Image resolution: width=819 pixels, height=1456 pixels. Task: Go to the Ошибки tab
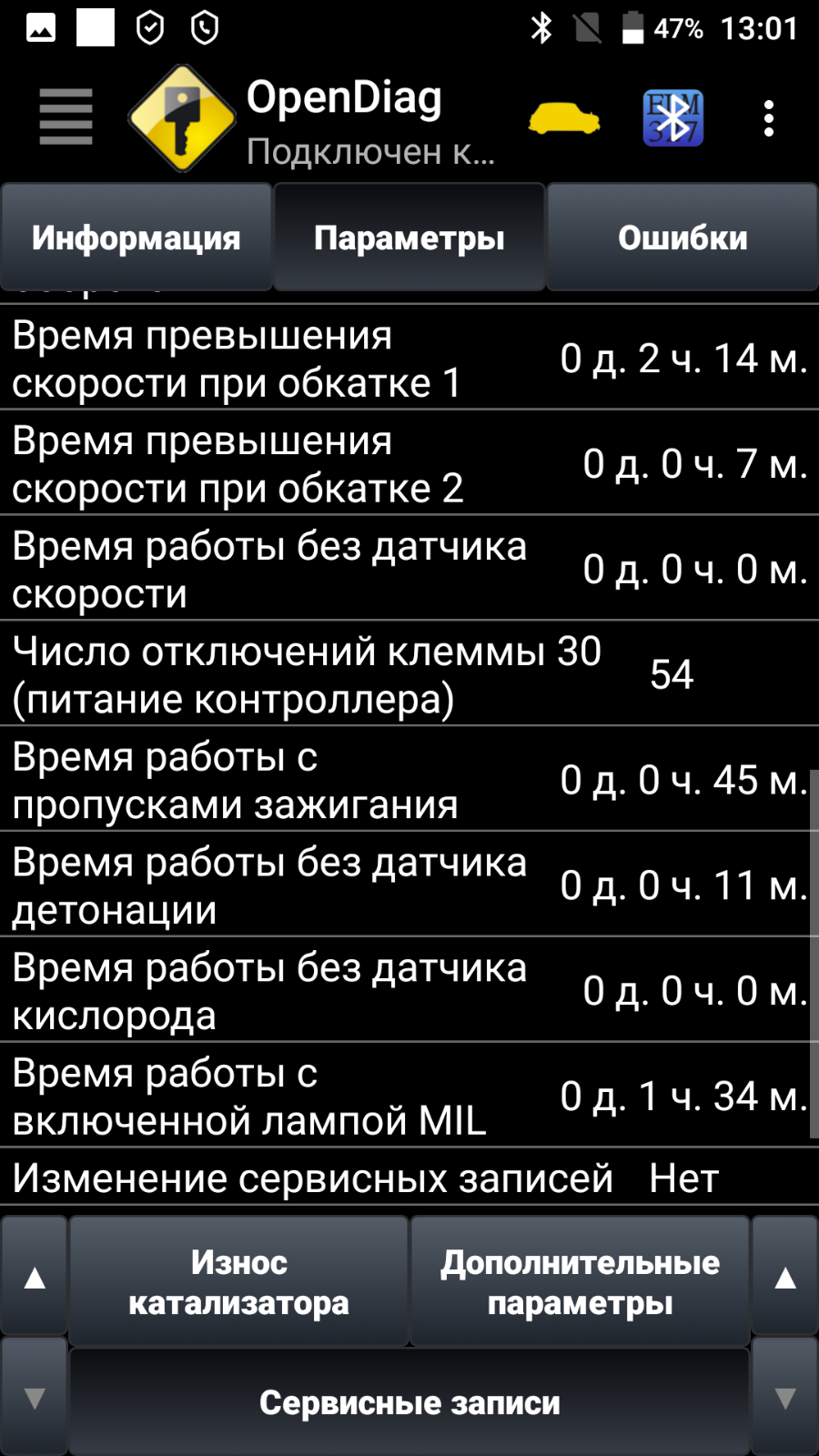tap(682, 238)
